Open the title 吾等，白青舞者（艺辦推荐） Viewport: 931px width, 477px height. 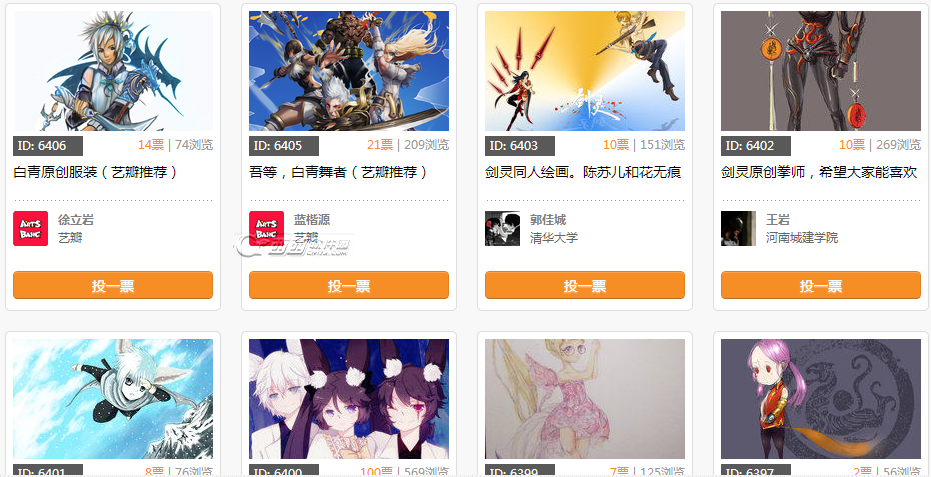(339, 172)
